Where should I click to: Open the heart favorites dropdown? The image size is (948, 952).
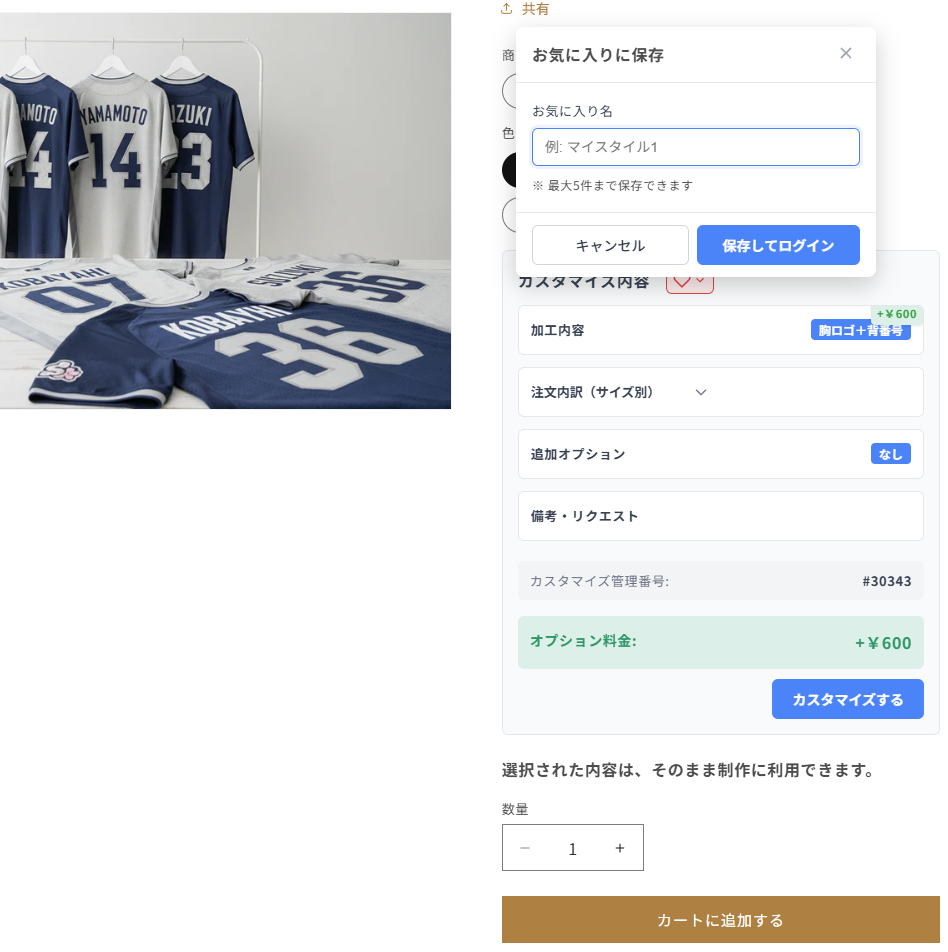click(690, 282)
